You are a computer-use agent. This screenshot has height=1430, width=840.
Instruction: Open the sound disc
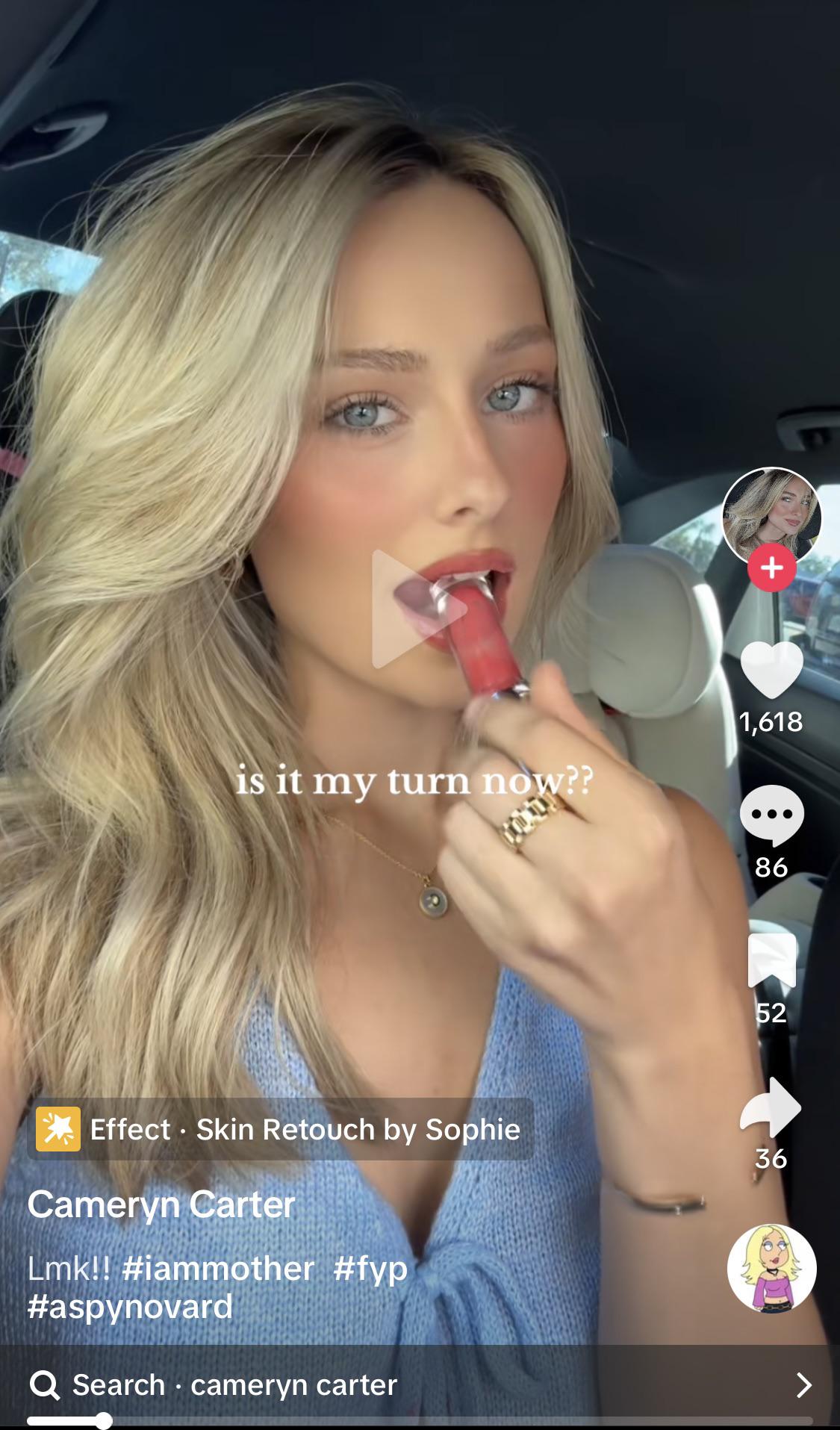(771, 1268)
